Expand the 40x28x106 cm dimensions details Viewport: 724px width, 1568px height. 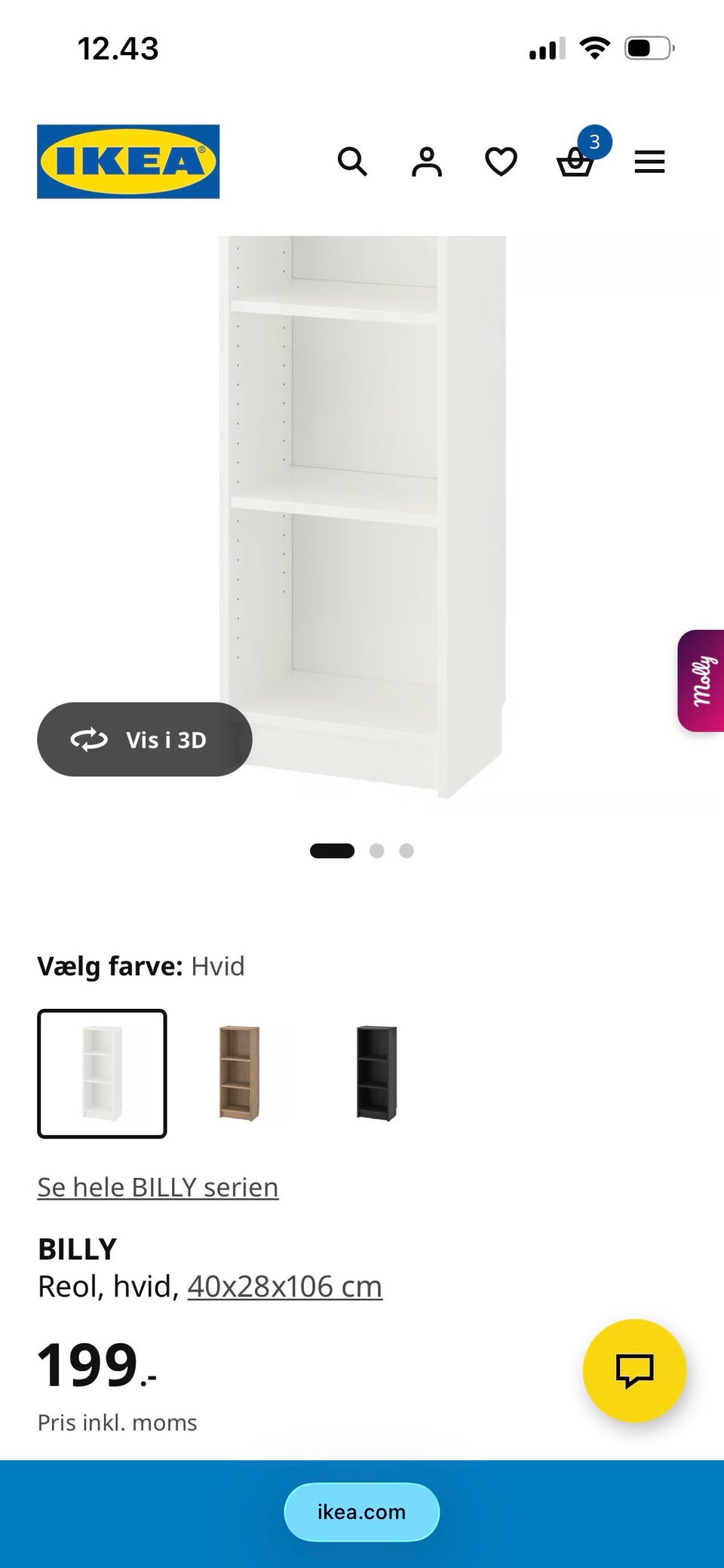tap(284, 1286)
